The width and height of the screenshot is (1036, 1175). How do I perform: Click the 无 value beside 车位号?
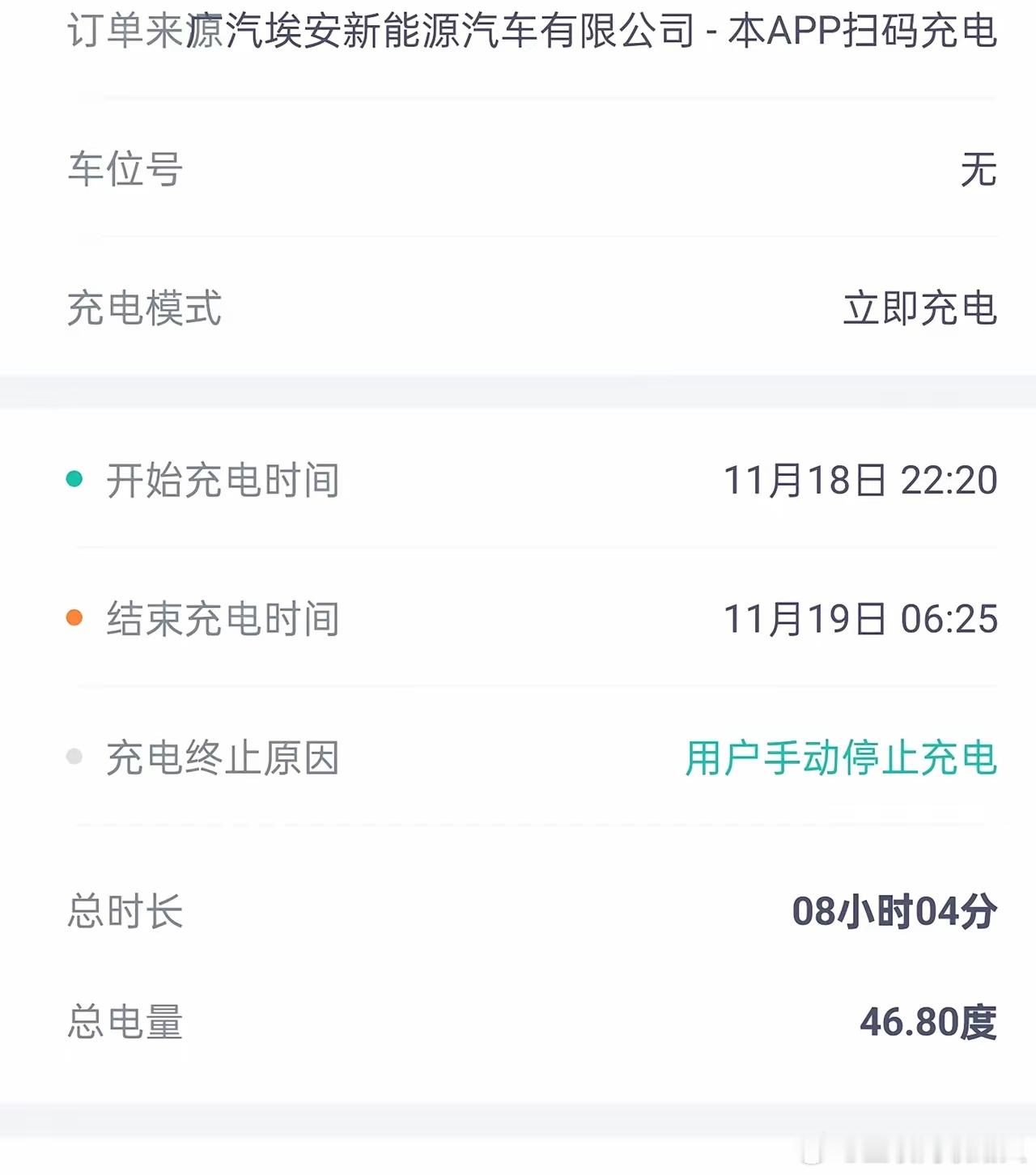[x=979, y=169]
